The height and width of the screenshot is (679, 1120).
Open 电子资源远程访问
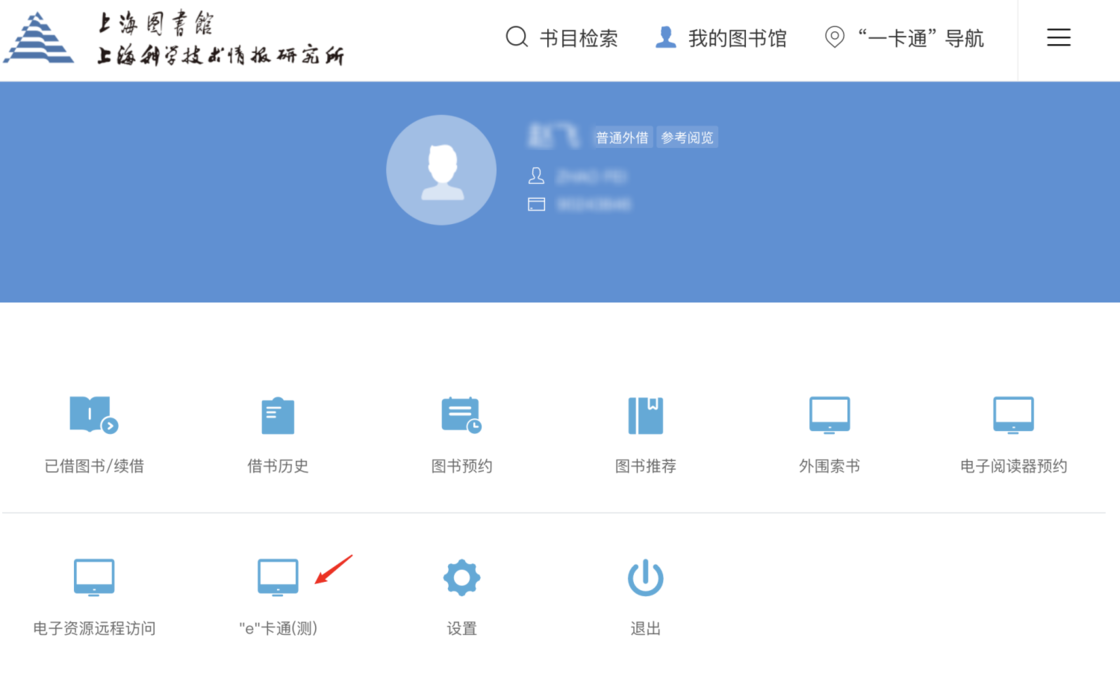click(x=94, y=595)
